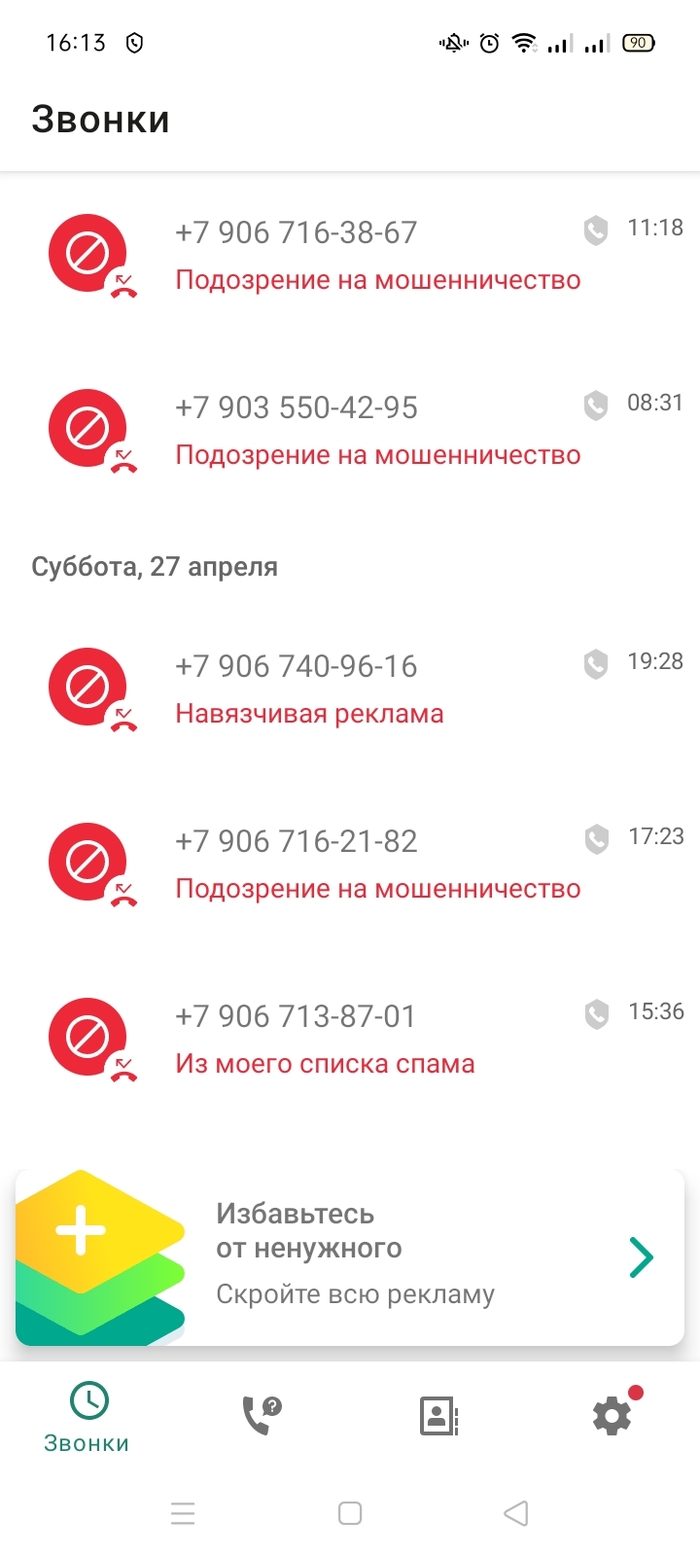Tap the system home button
Screen dimensions: 700x1556
(x=350, y=1513)
